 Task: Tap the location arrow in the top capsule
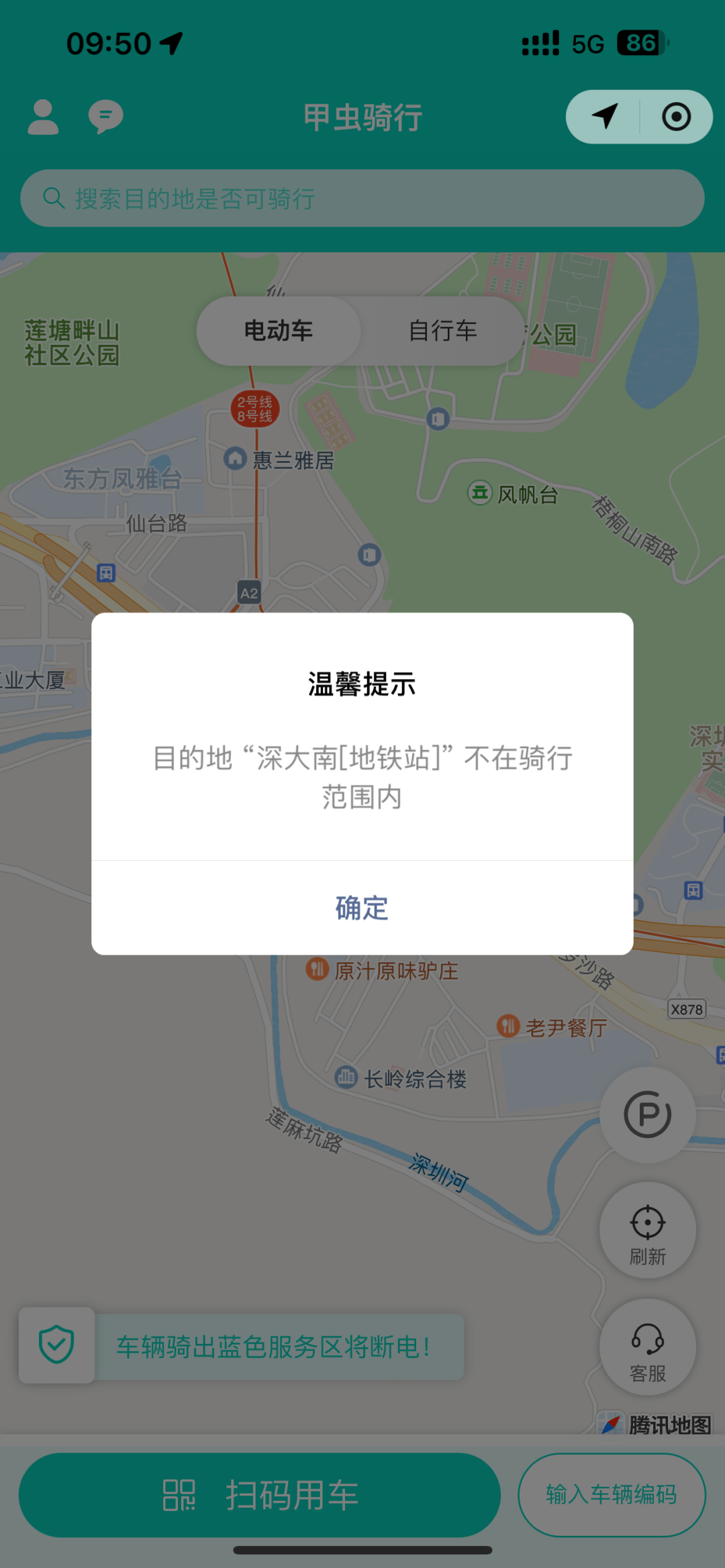tap(605, 117)
